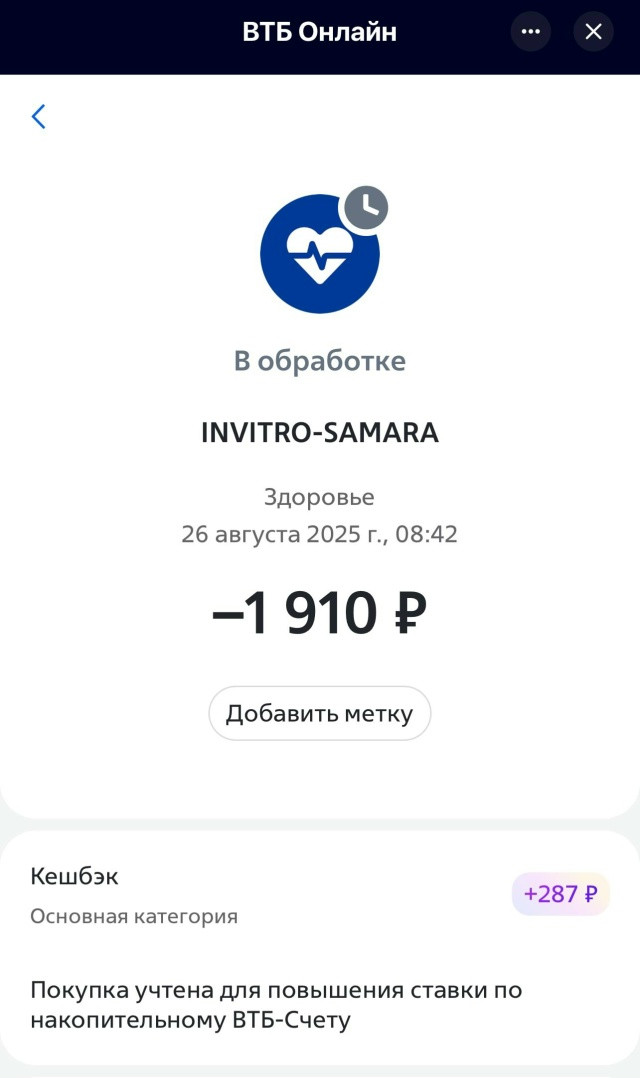Screen dimensions: 640x1078
Task: Open the three-dot overflow menu
Action: 531,32
